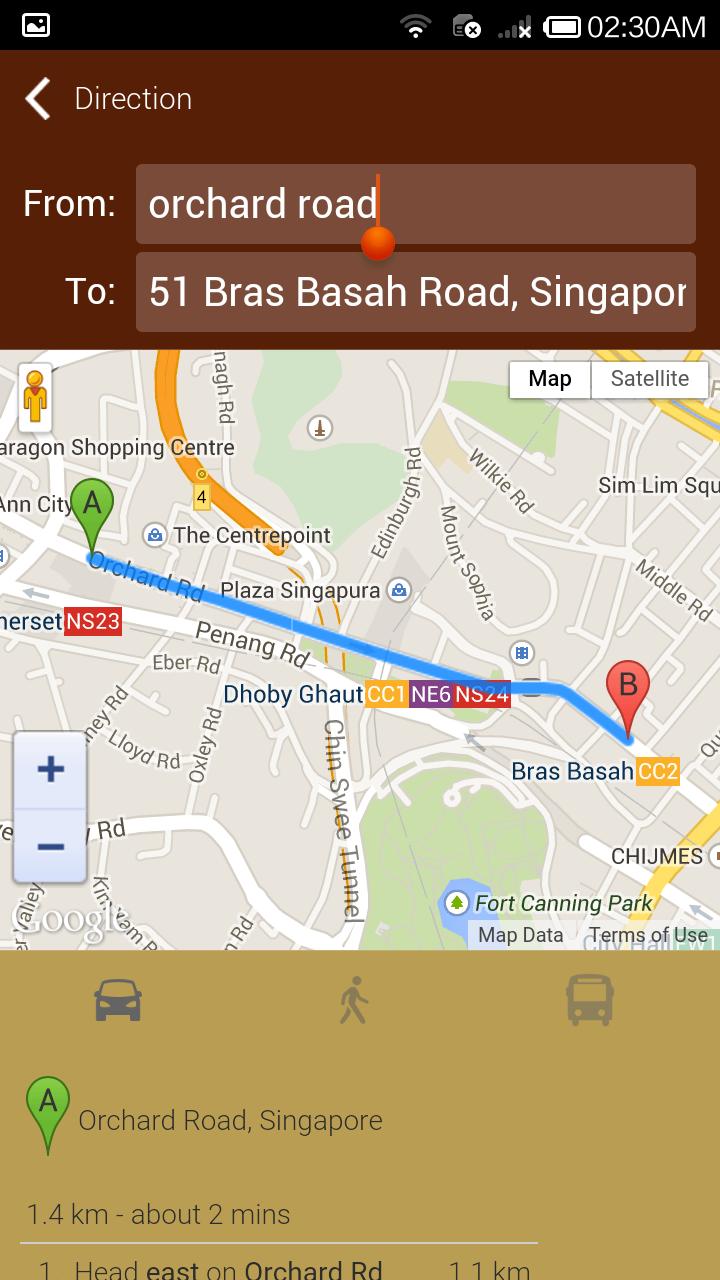720x1280 pixels.
Task: Select walking directions icon
Action: pos(353,1001)
